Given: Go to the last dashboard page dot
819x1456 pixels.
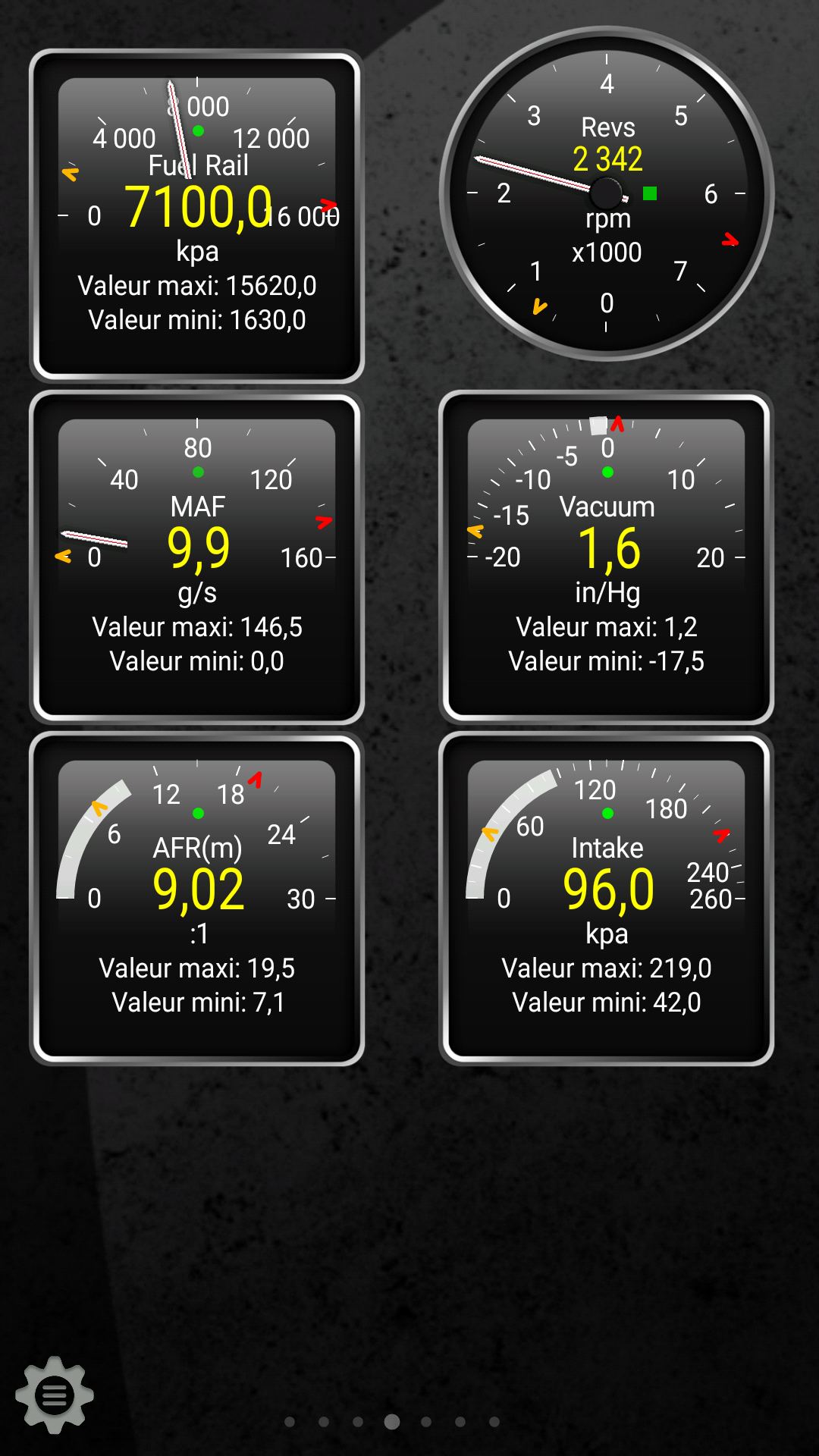Looking at the screenshot, I should pos(494,1422).
